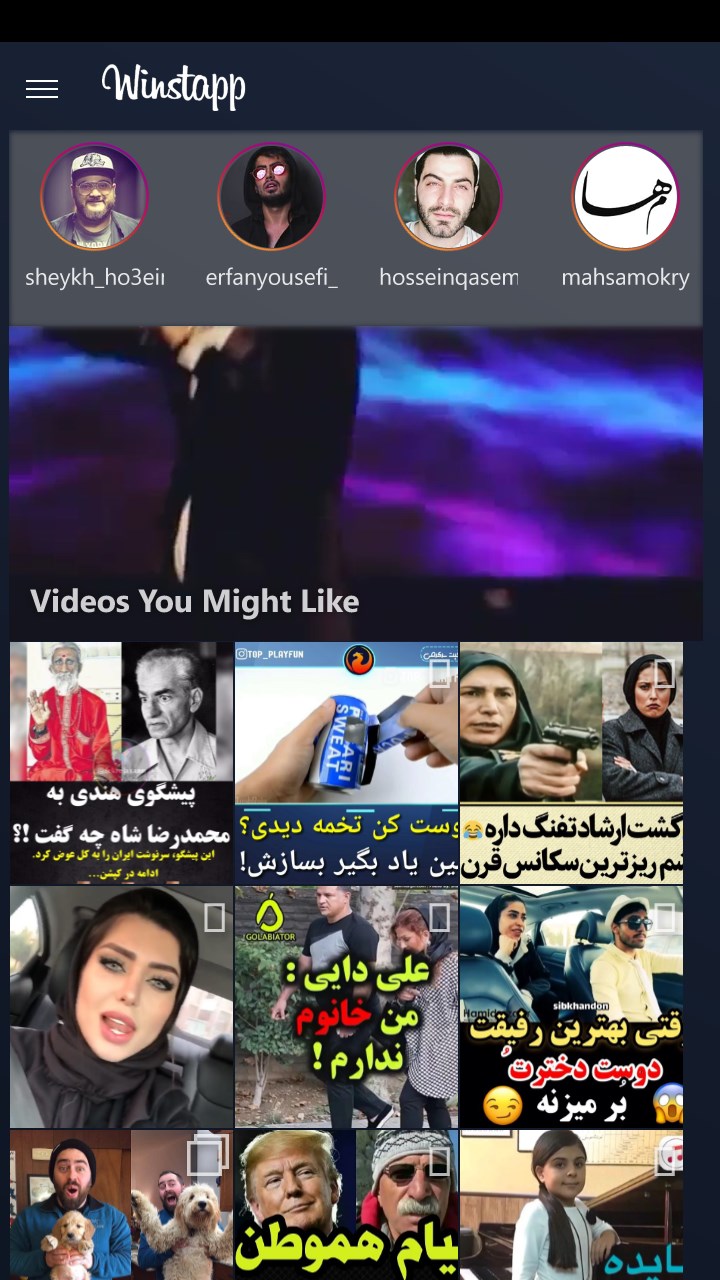Image resolution: width=720 pixels, height=1280 pixels.
Task: Open the video of woman aiming gun
Action: (571, 763)
